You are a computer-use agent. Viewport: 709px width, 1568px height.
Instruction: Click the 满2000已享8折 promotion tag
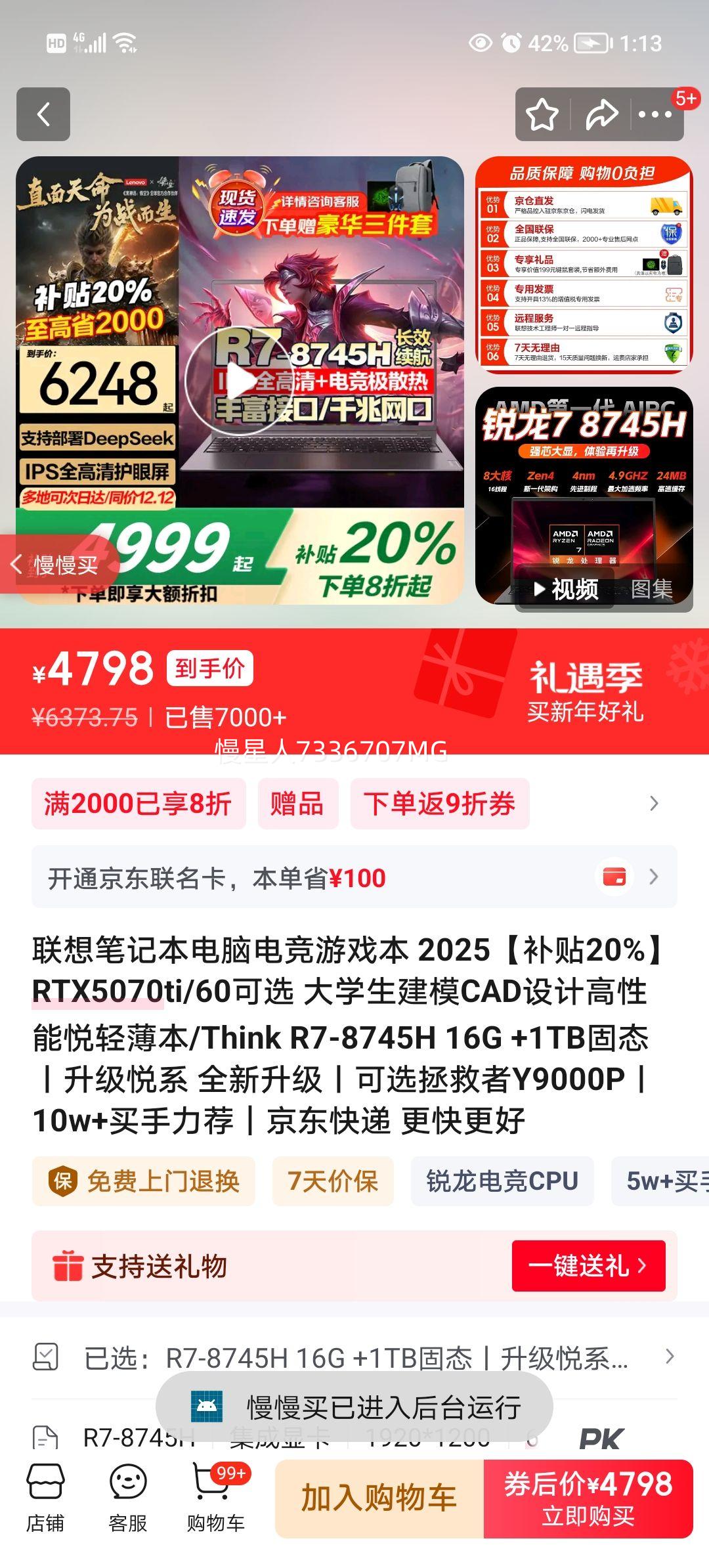click(x=140, y=802)
